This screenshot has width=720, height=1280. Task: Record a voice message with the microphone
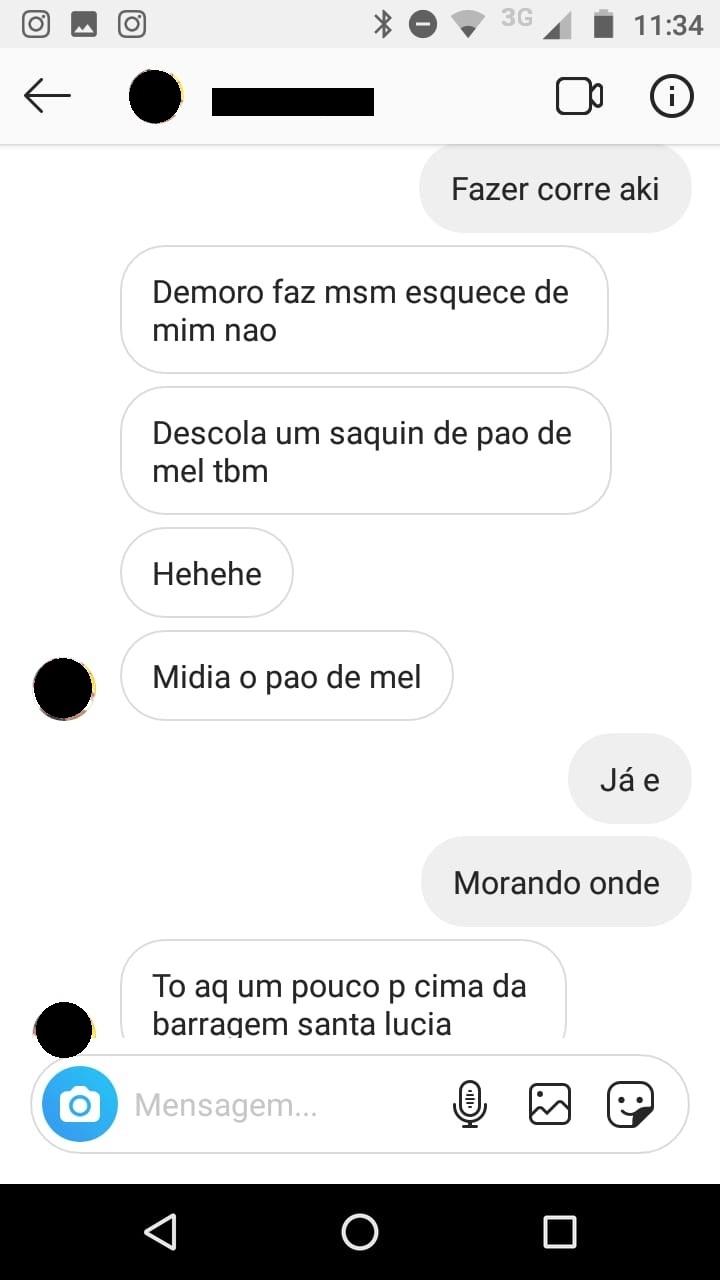point(469,1105)
